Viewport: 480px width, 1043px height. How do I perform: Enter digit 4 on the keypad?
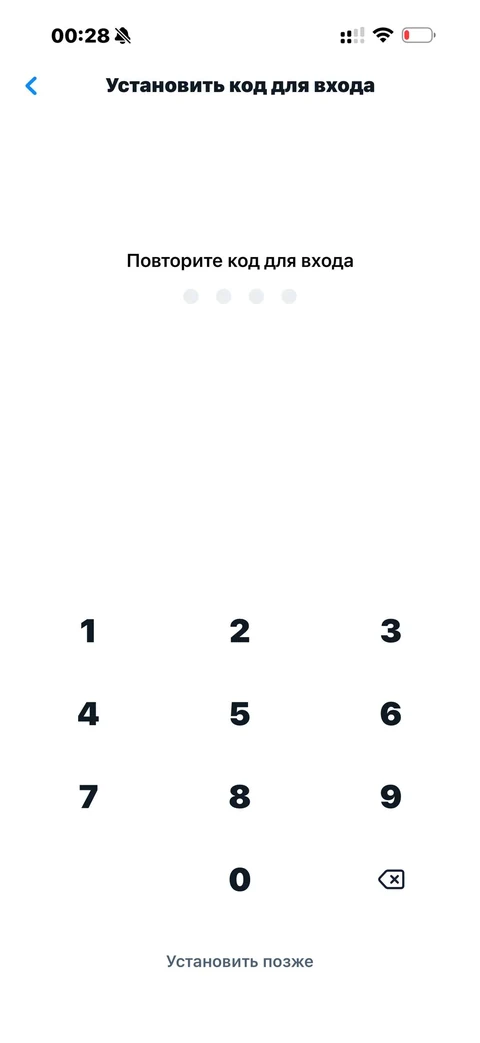pyautogui.click(x=88, y=714)
